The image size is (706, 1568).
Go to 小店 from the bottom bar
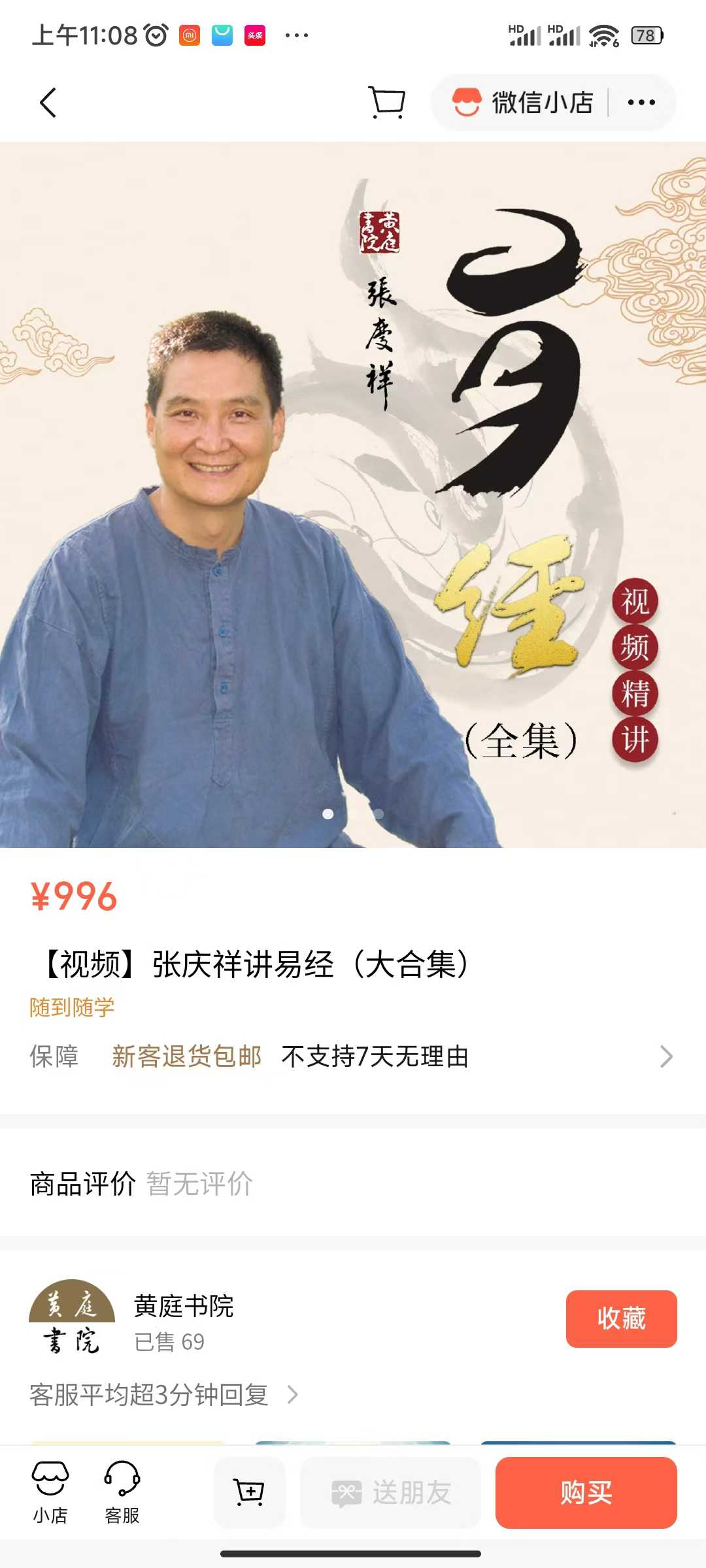pyautogui.click(x=50, y=1493)
